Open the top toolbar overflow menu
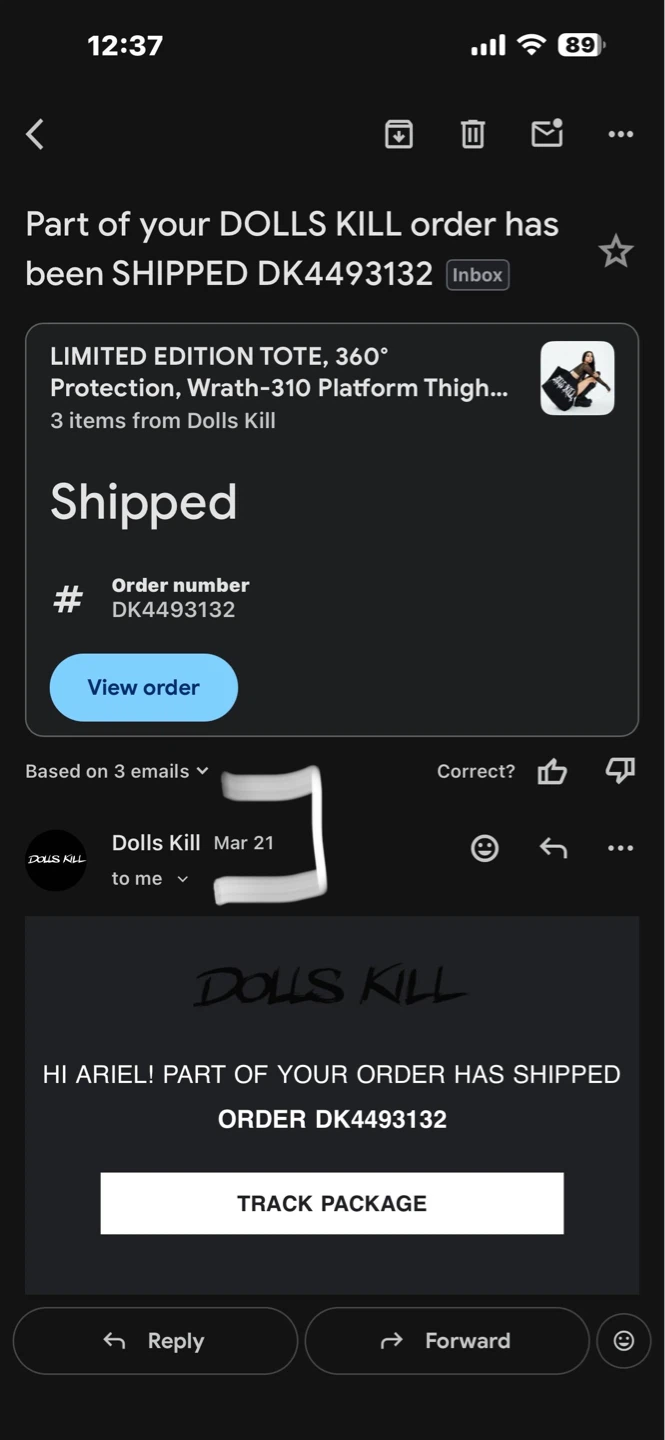 point(621,134)
